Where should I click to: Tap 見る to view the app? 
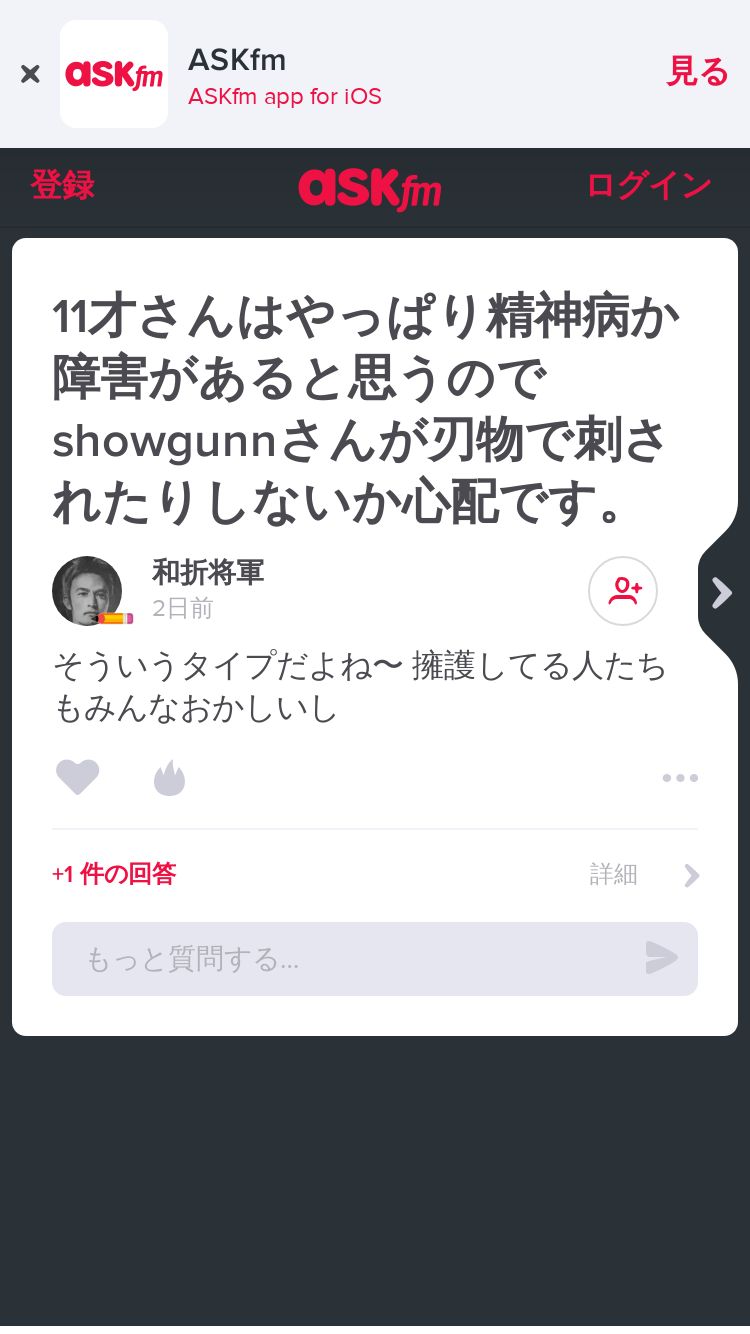[x=697, y=72]
